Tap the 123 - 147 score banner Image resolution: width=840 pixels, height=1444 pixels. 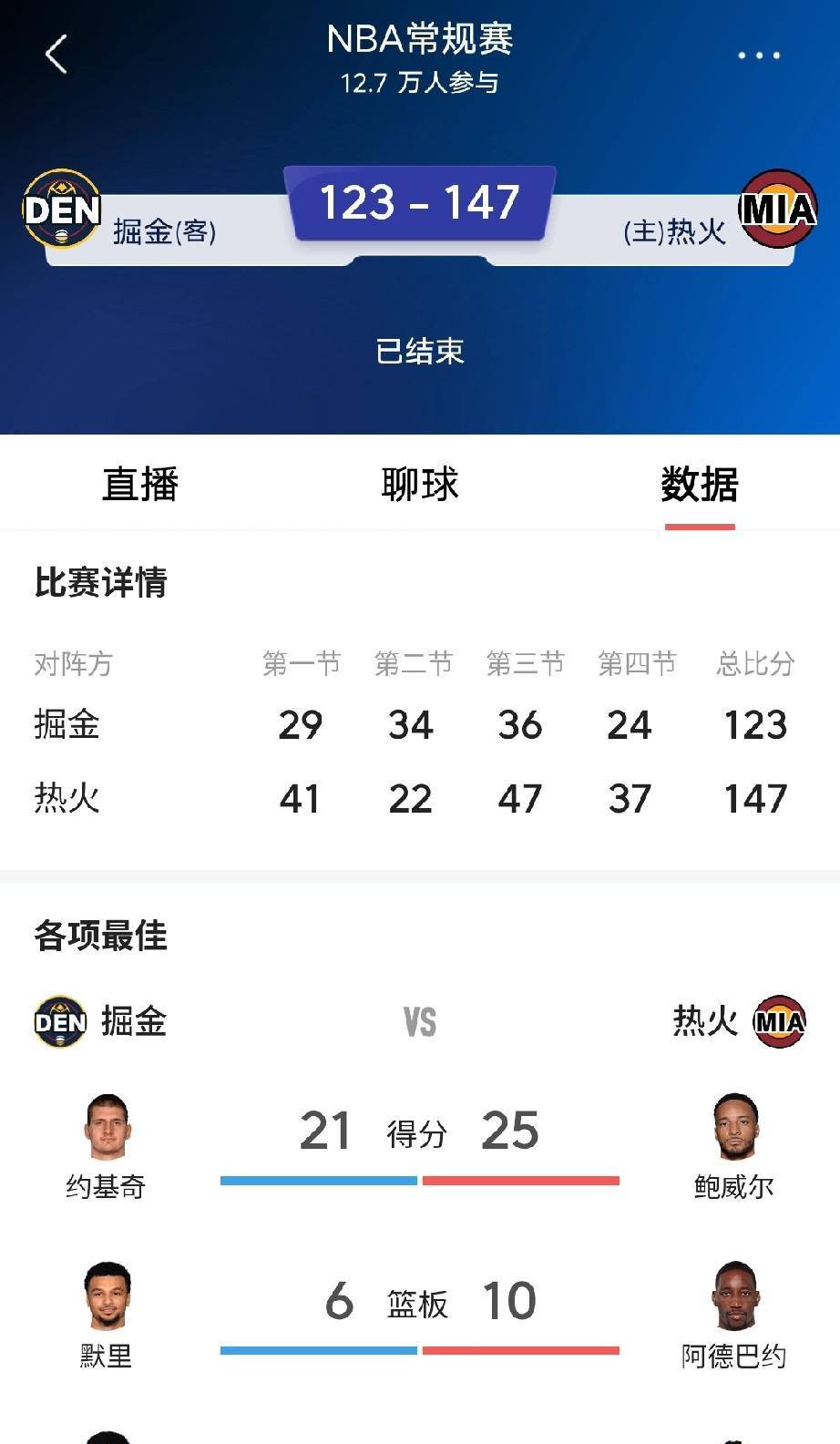click(x=420, y=203)
